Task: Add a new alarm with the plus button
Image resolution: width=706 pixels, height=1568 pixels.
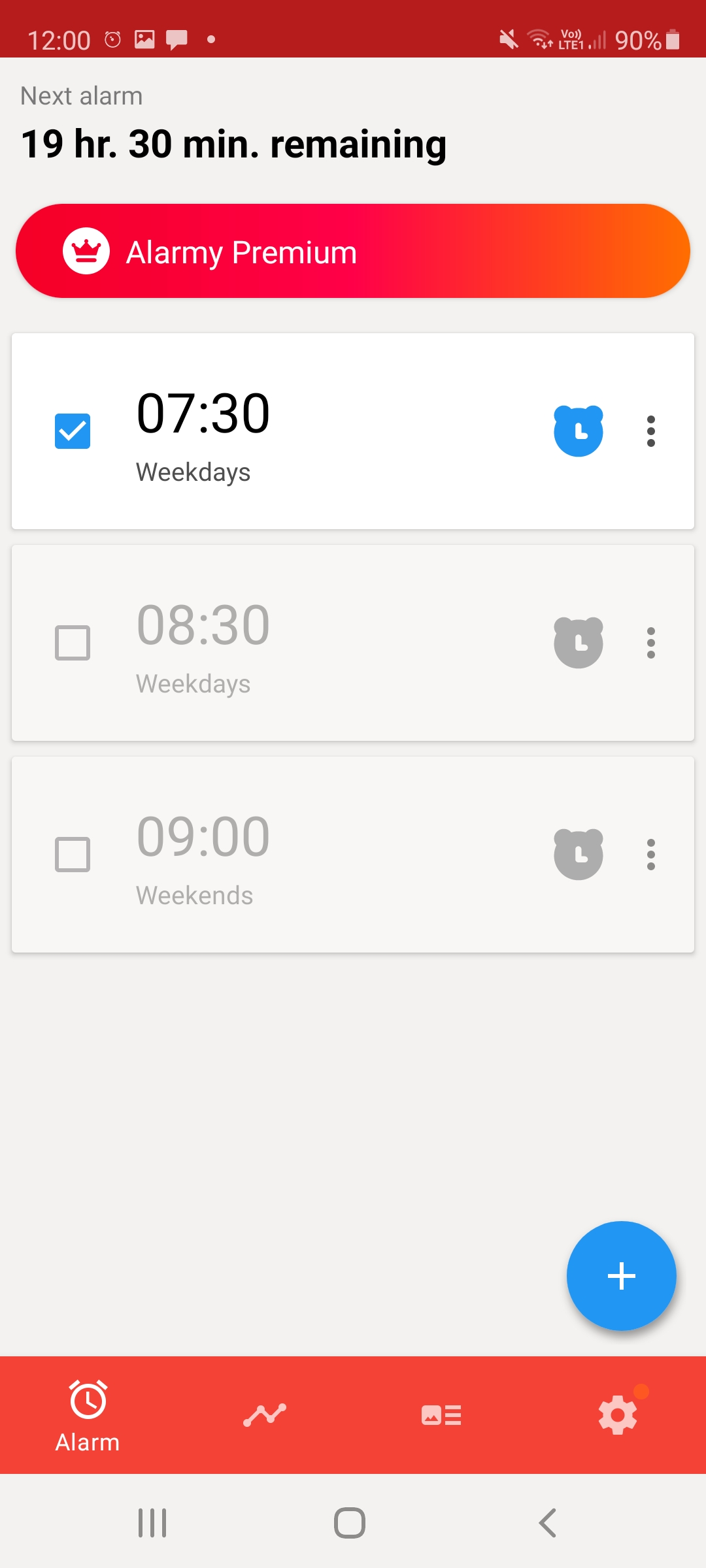Action: click(621, 1276)
